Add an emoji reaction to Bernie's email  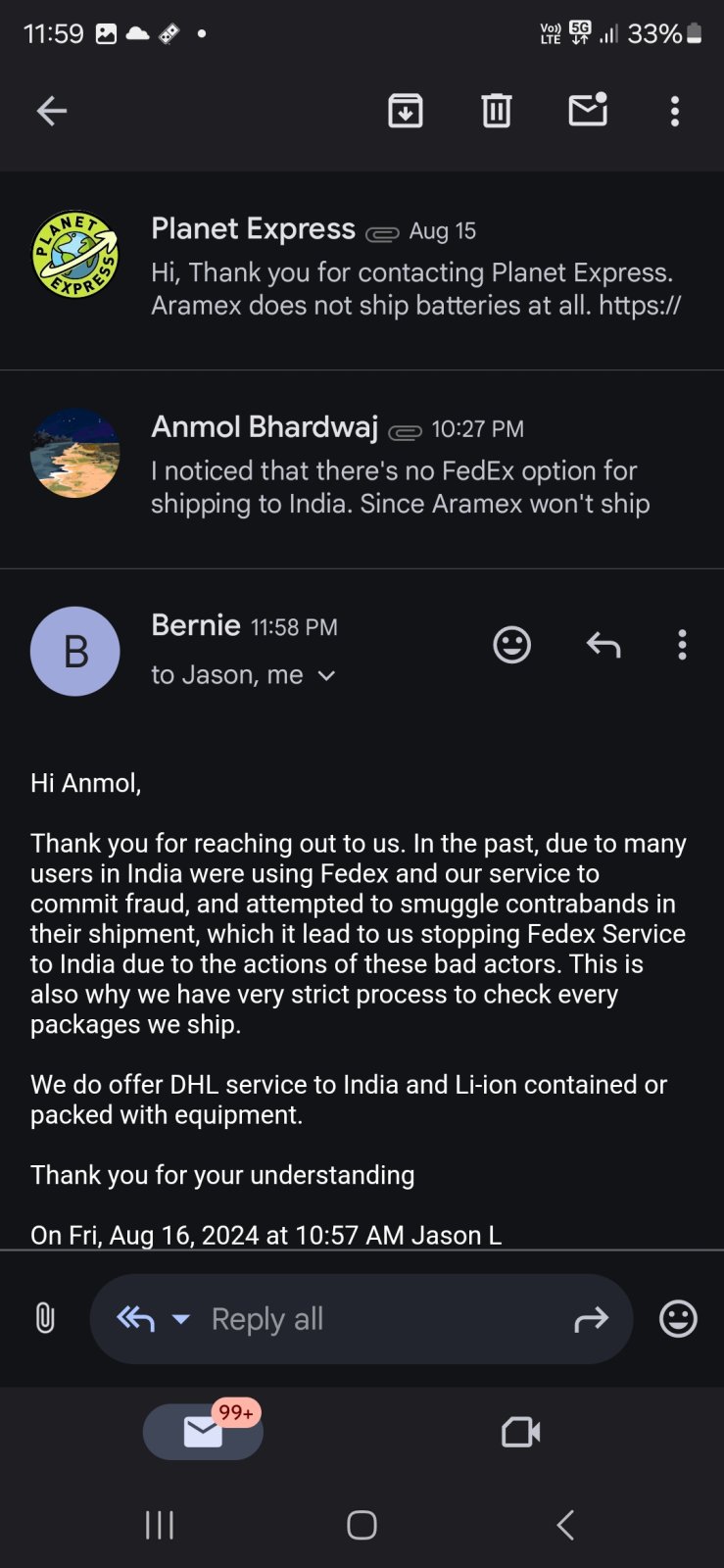coord(511,645)
